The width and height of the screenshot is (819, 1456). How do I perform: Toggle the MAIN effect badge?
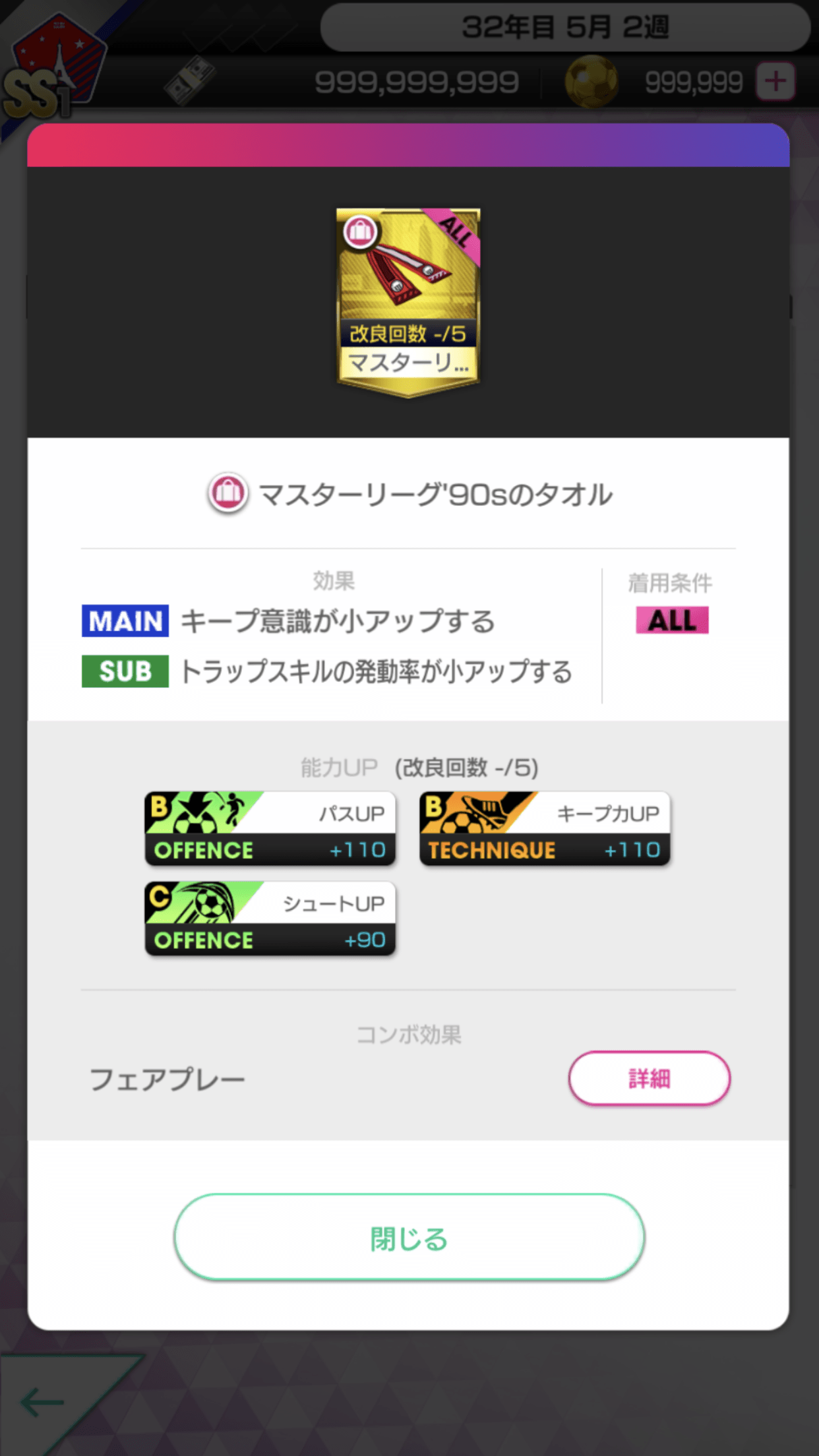click(x=124, y=620)
